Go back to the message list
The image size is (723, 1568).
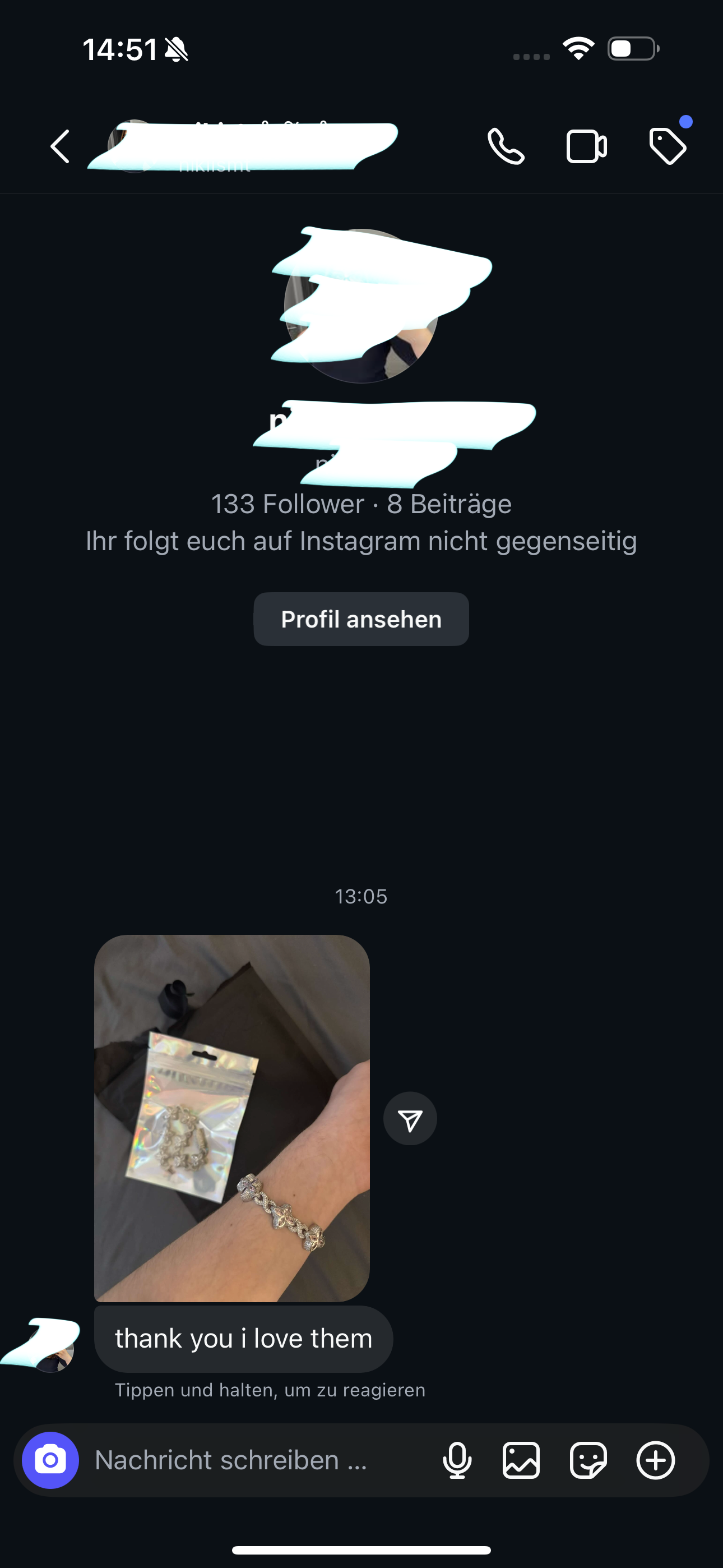click(59, 147)
